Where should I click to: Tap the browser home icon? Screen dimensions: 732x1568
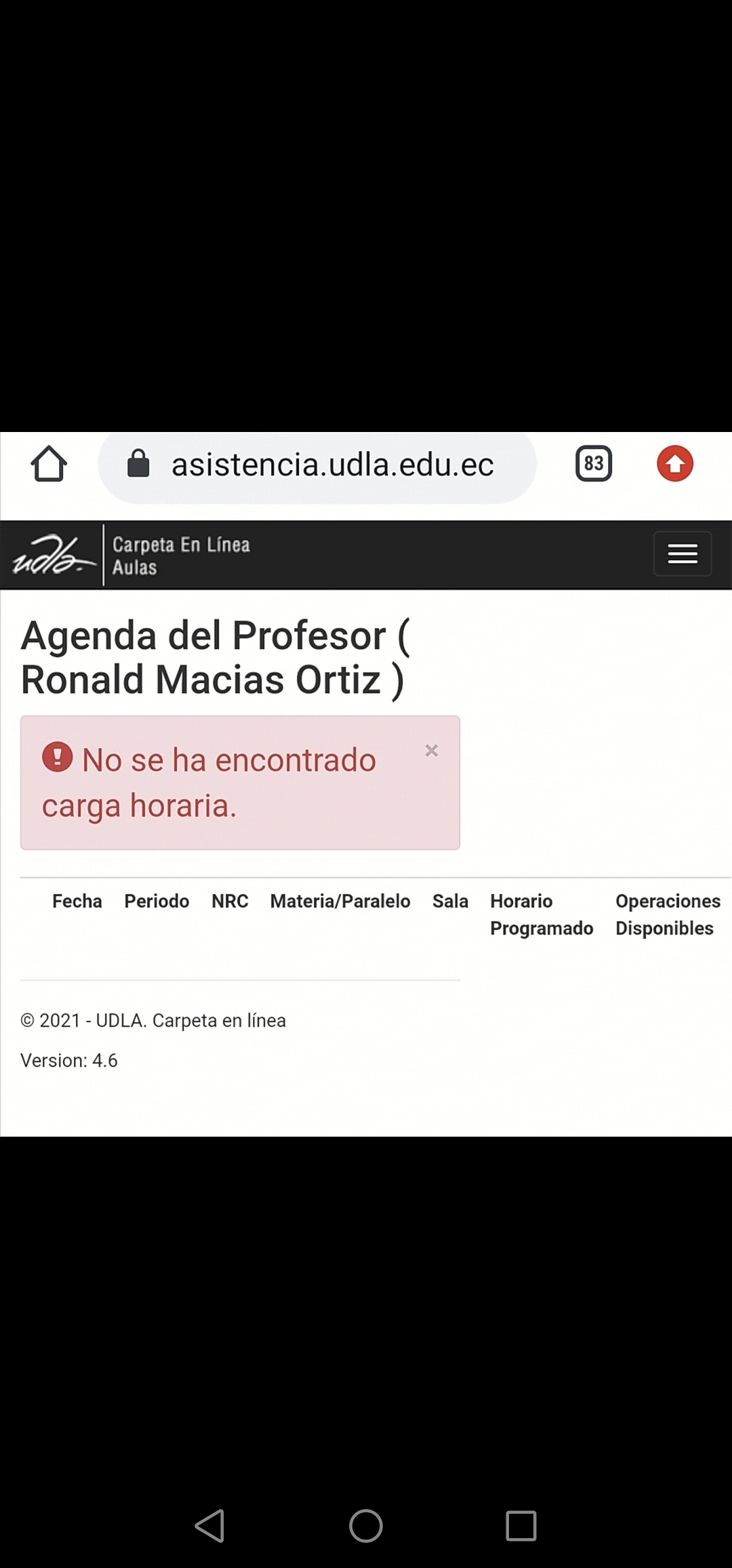pos(49,465)
